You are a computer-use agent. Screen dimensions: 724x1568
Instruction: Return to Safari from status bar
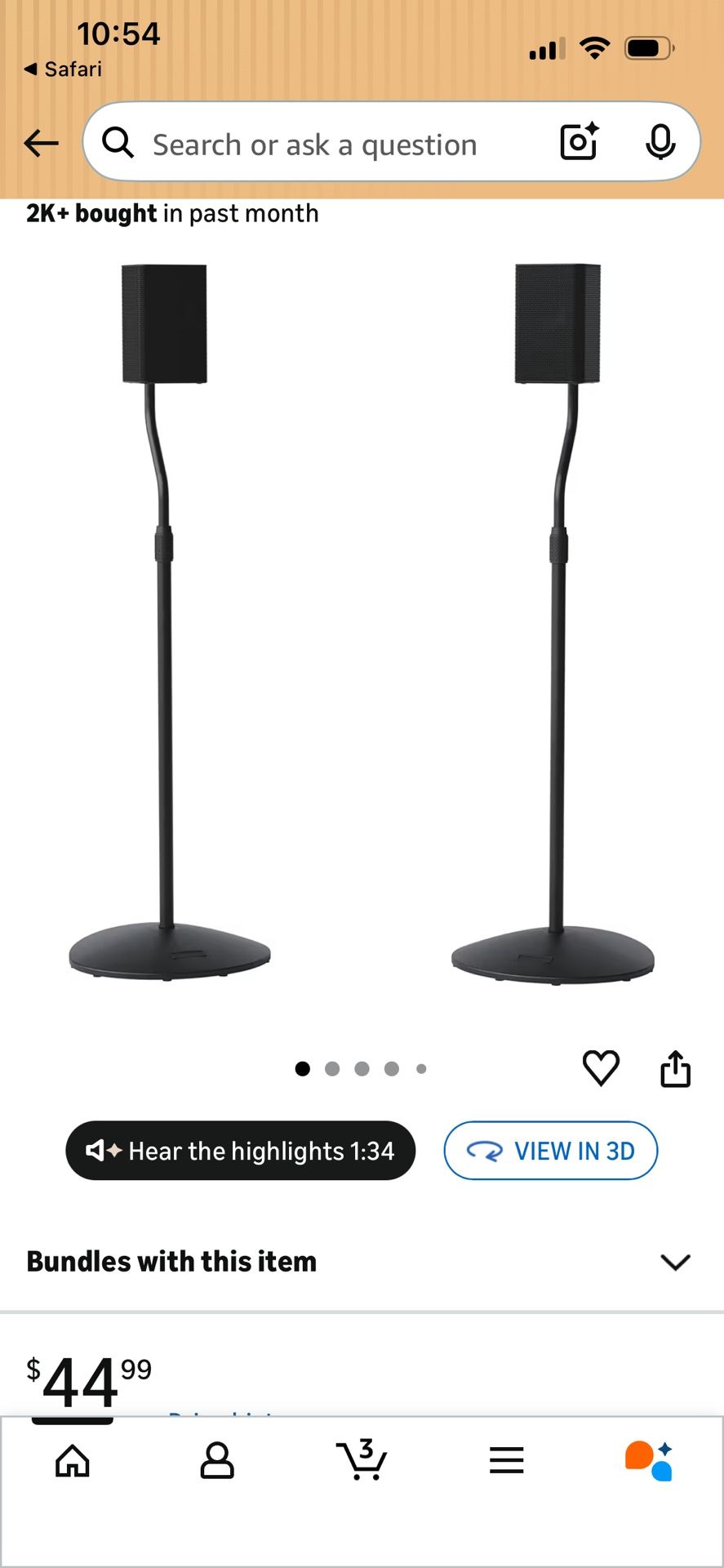point(64,69)
